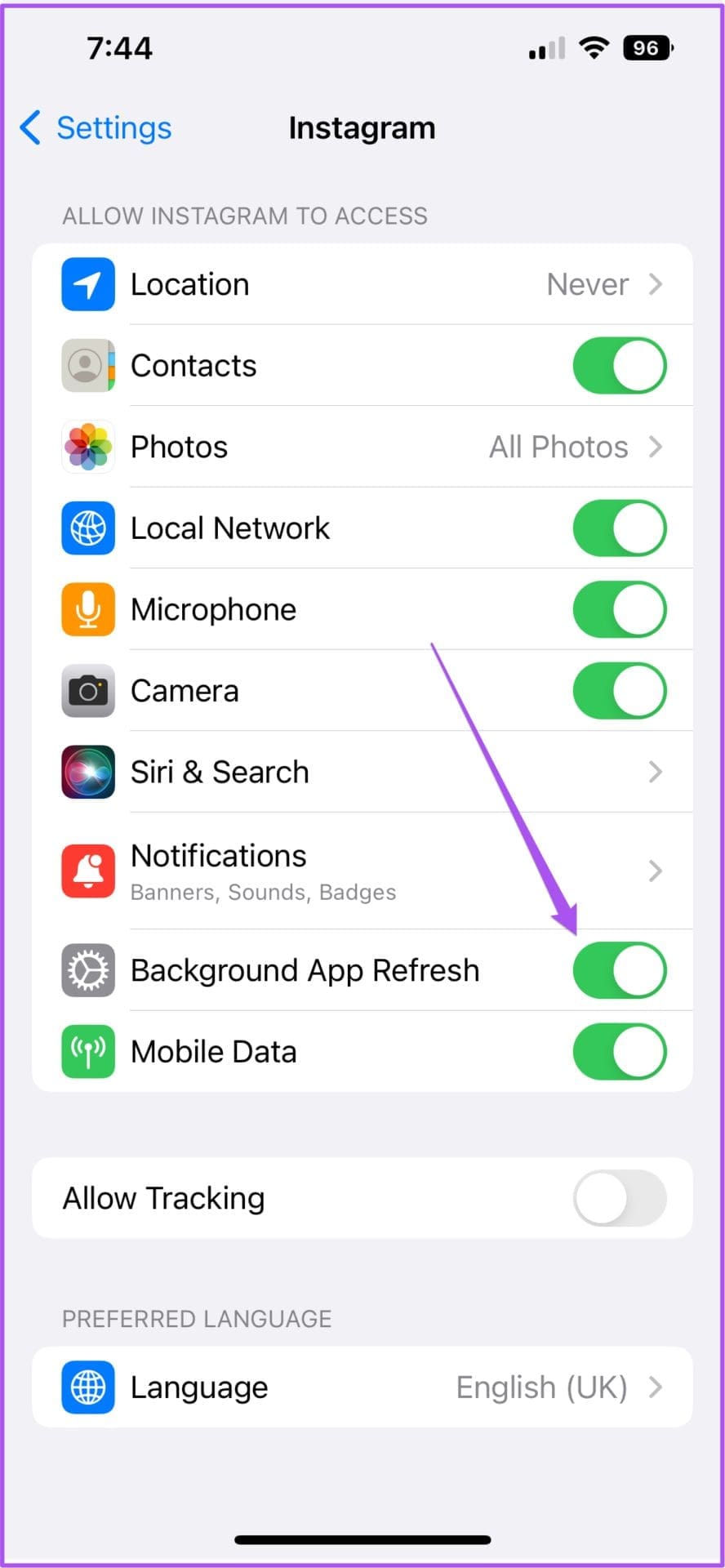
Task: Click the Microphone icon
Action: (87, 609)
